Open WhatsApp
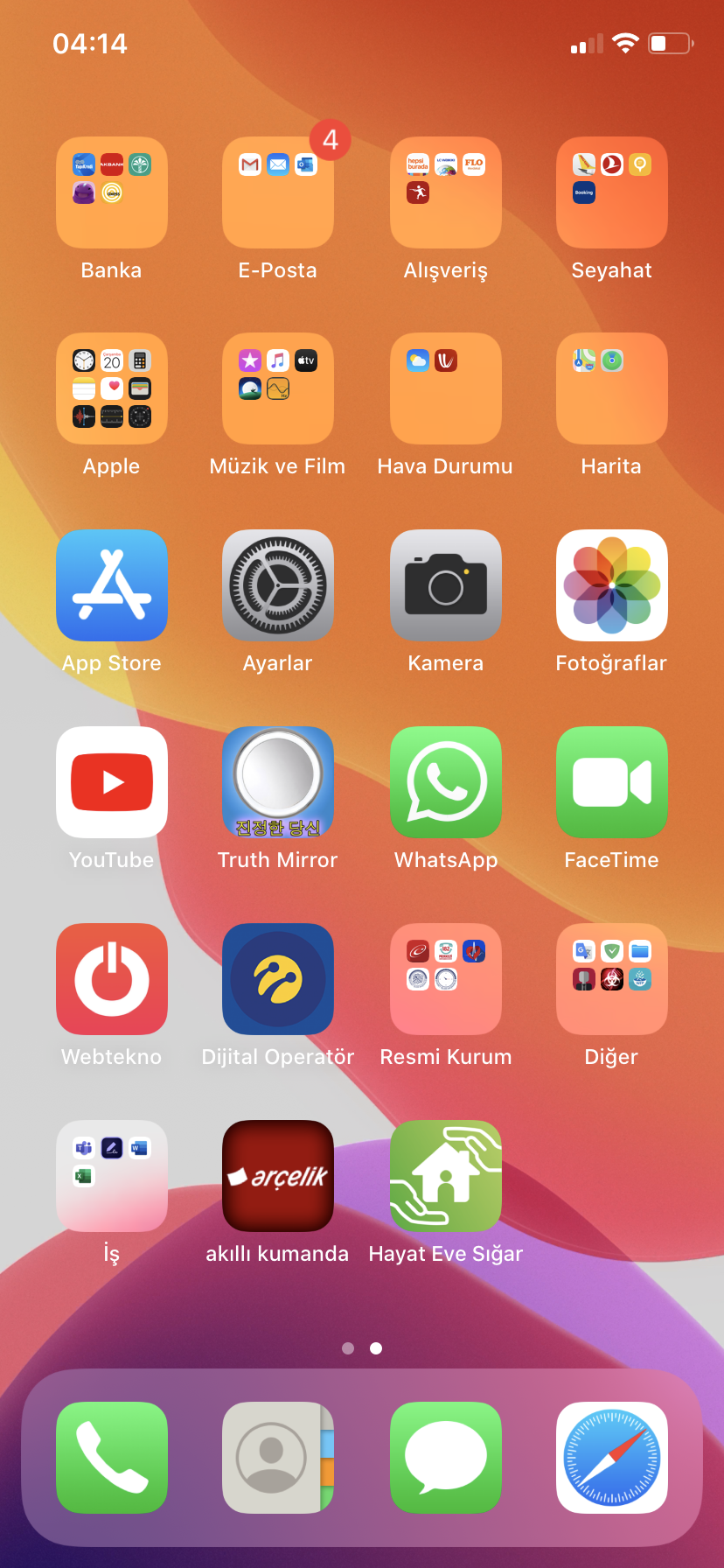This screenshot has width=724, height=1568. click(446, 782)
